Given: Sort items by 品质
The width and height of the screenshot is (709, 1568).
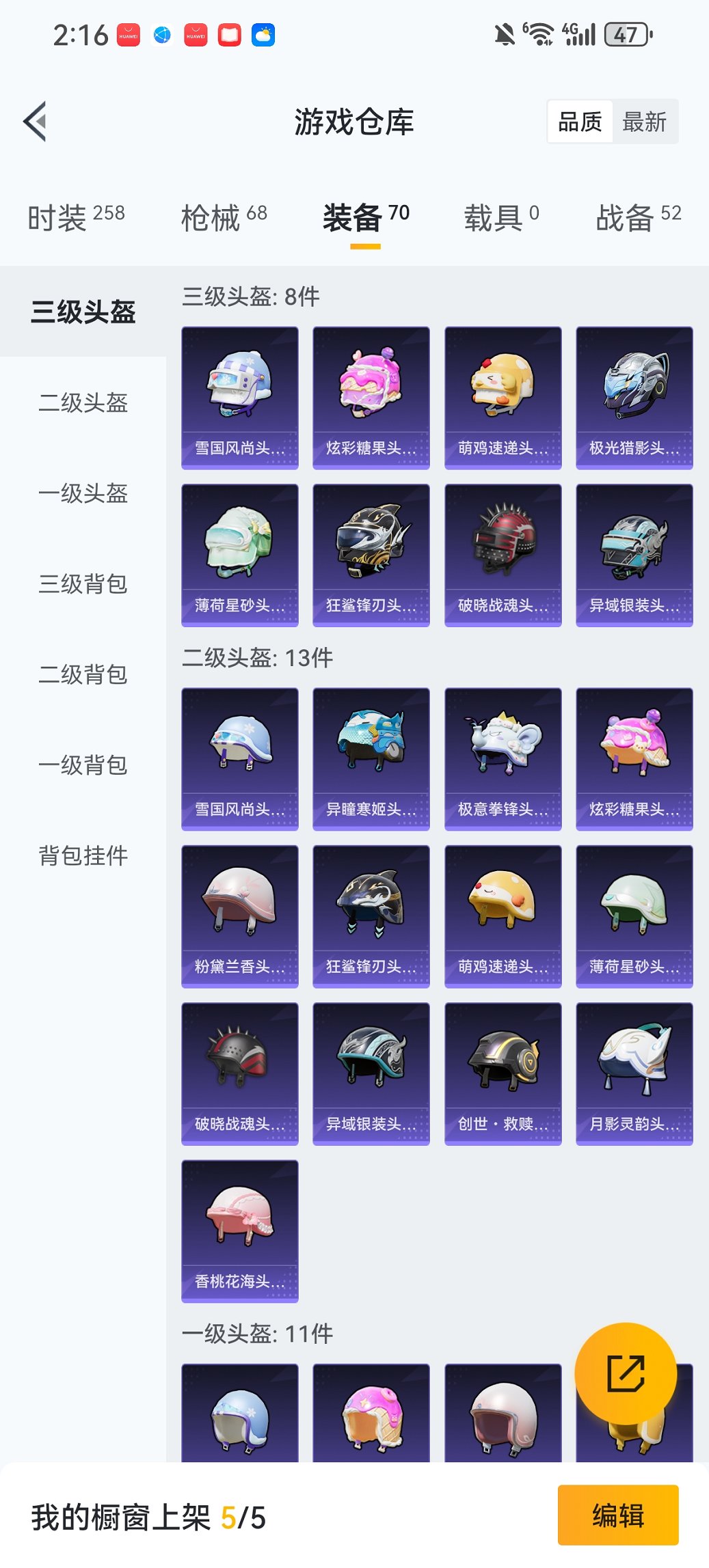Looking at the screenshot, I should tap(580, 122).
